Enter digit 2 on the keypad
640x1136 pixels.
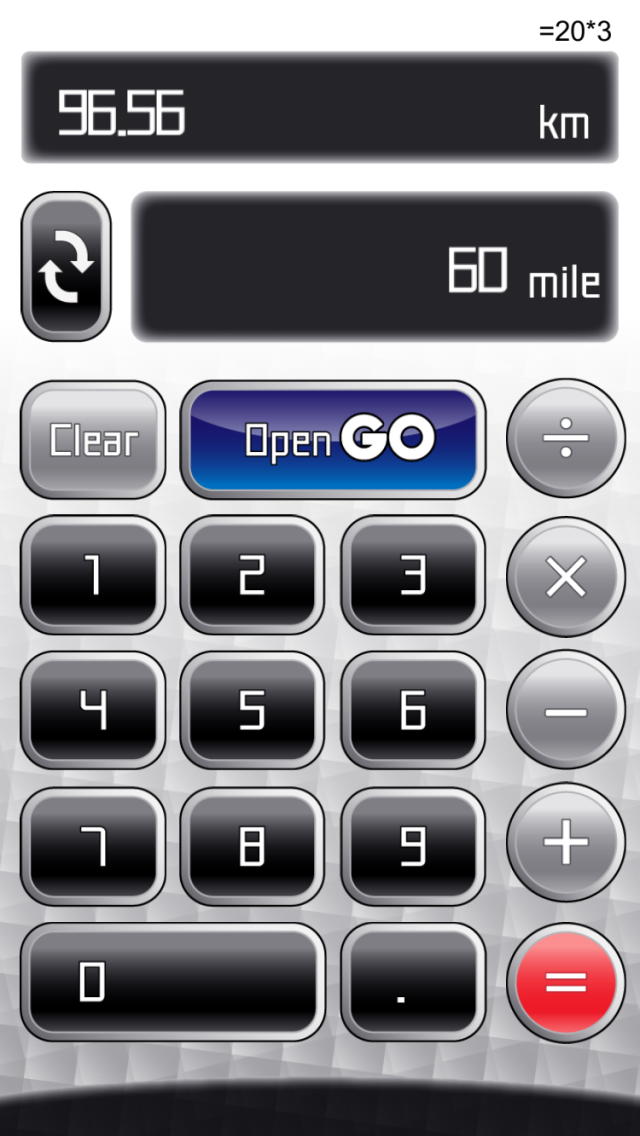pyautogui.click(x=252, y=575)
